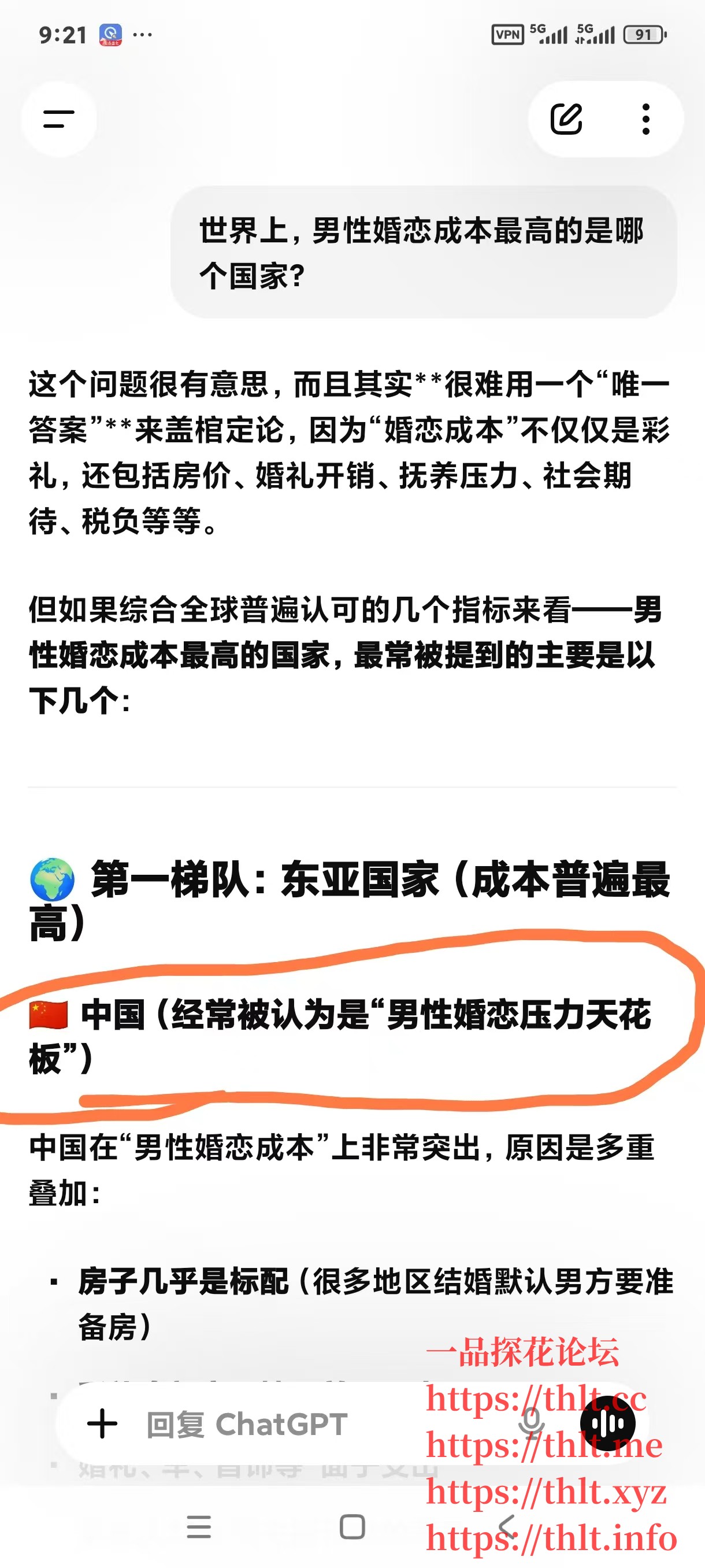The height and width of the screenshot is (1568, 705).
Task: Open the sidebar menu
Action: (58, 119)
